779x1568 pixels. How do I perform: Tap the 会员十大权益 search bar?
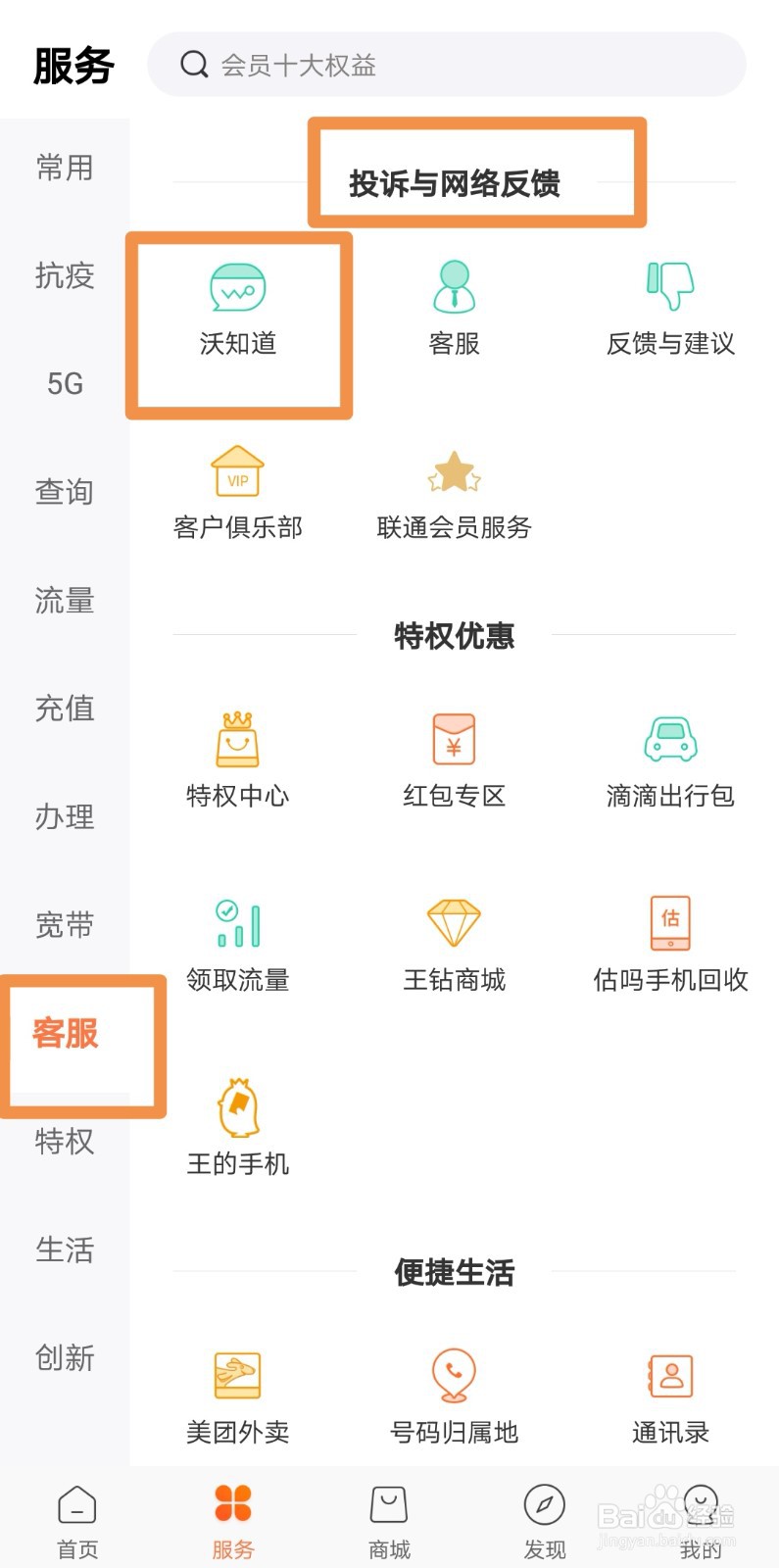[446, 65]
